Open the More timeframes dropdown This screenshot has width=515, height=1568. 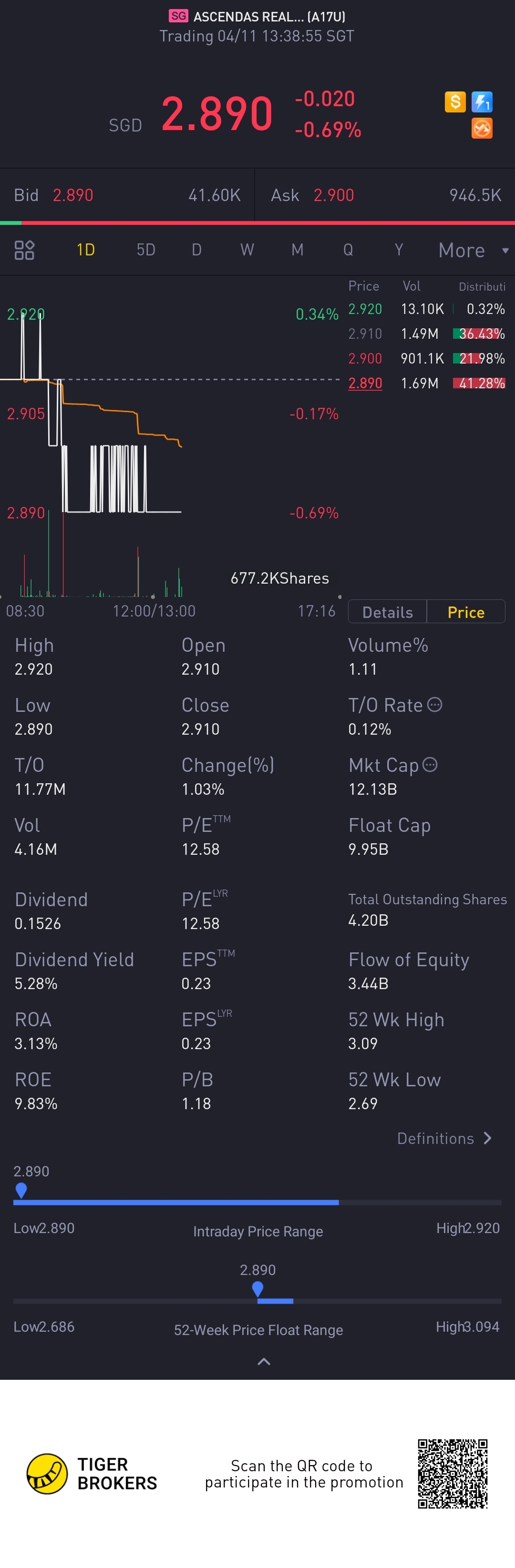pos(473,250)
